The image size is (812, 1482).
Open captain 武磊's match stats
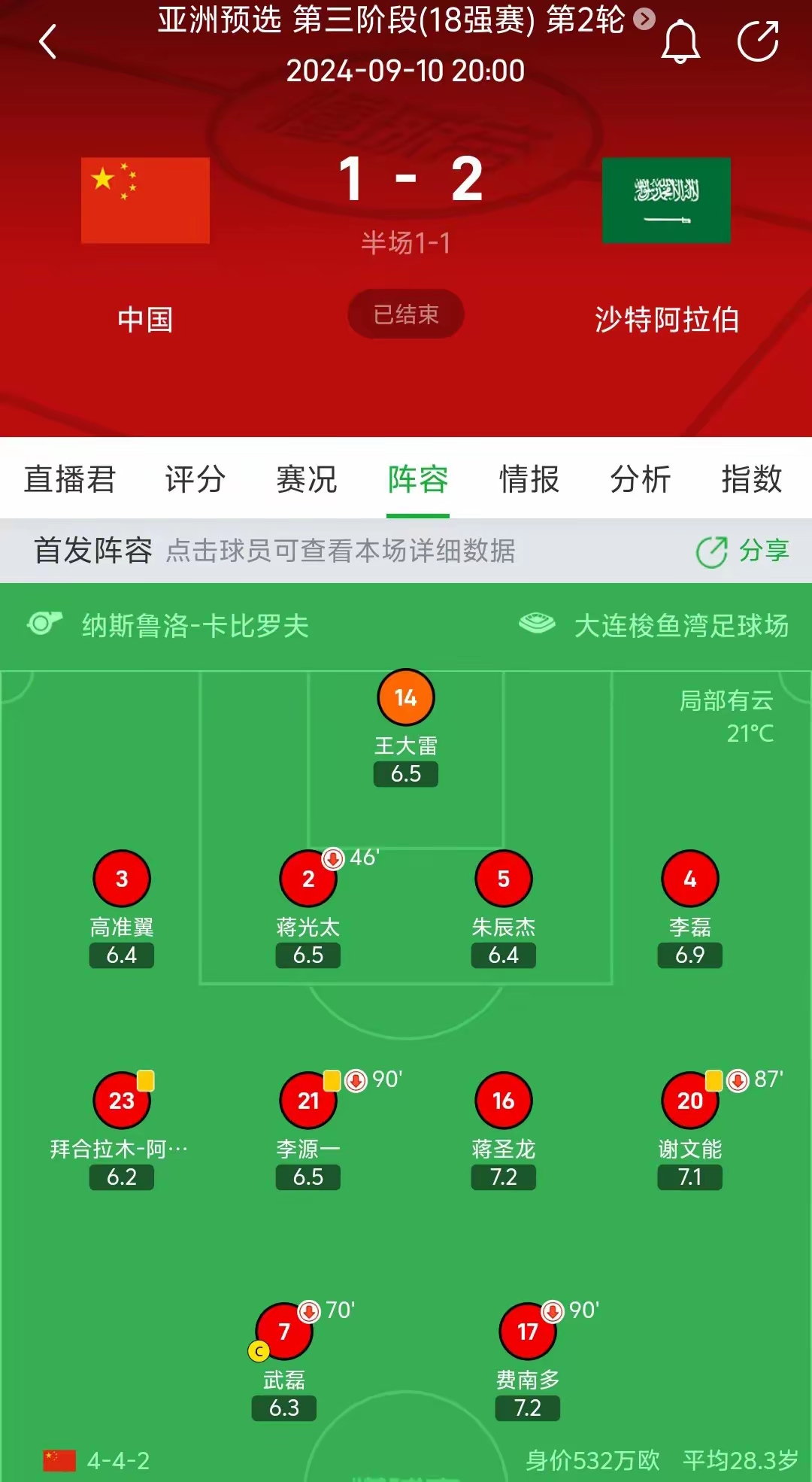pyautogui.click(x=284, y=1332)
